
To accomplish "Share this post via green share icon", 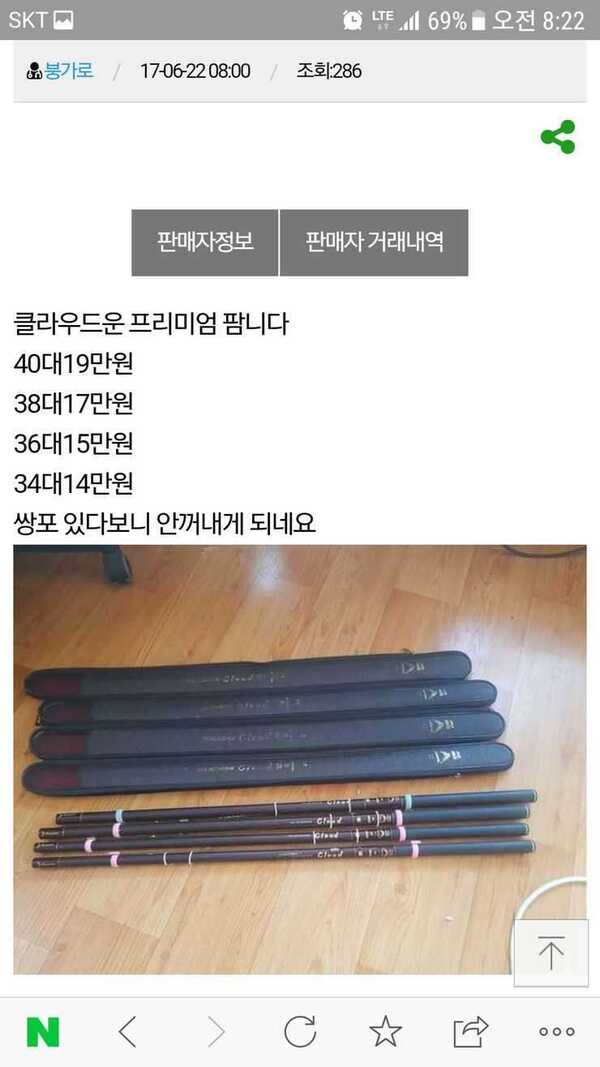I will (558, 137).
